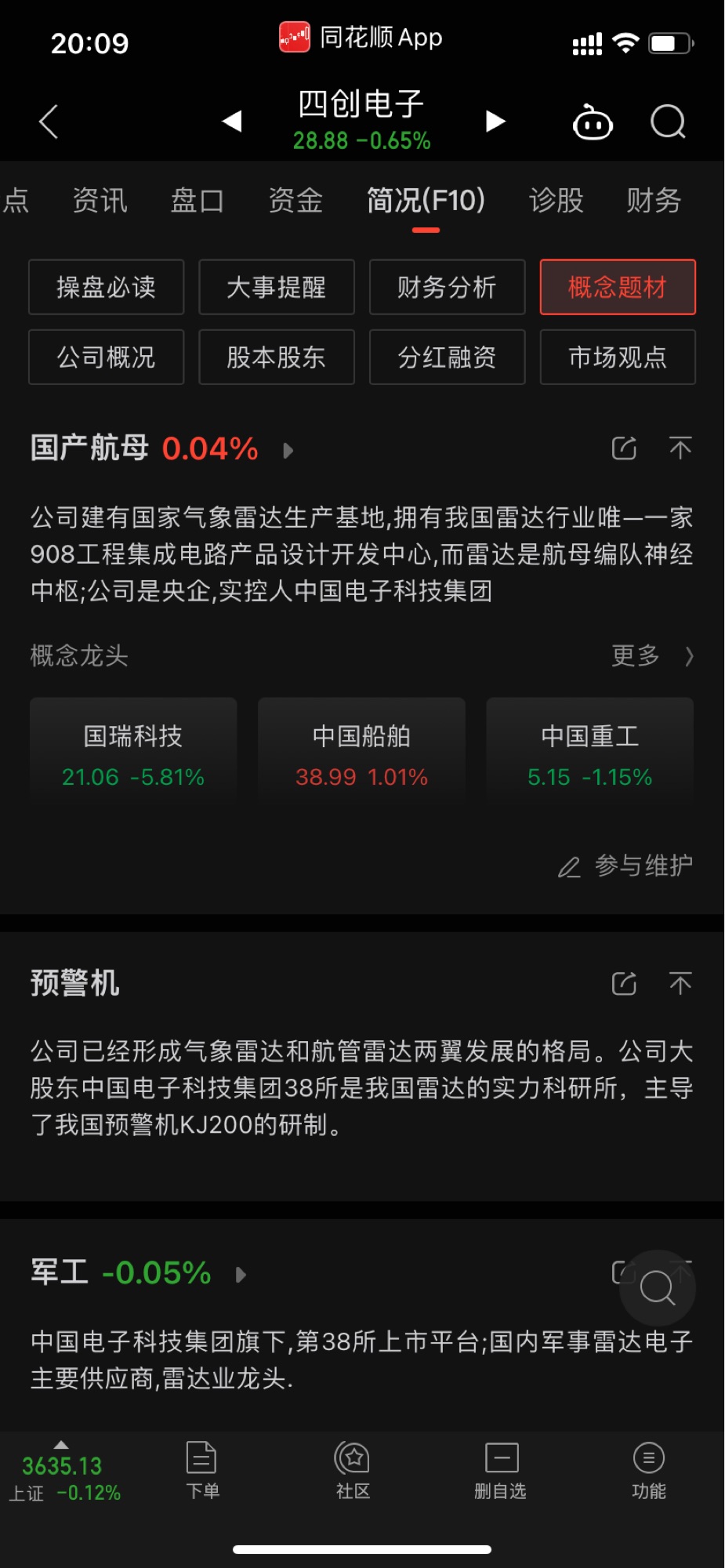Viewport: 725px width, 1568px height.
Task: Select the 操盘必读 section button
Action: point(106,287)
